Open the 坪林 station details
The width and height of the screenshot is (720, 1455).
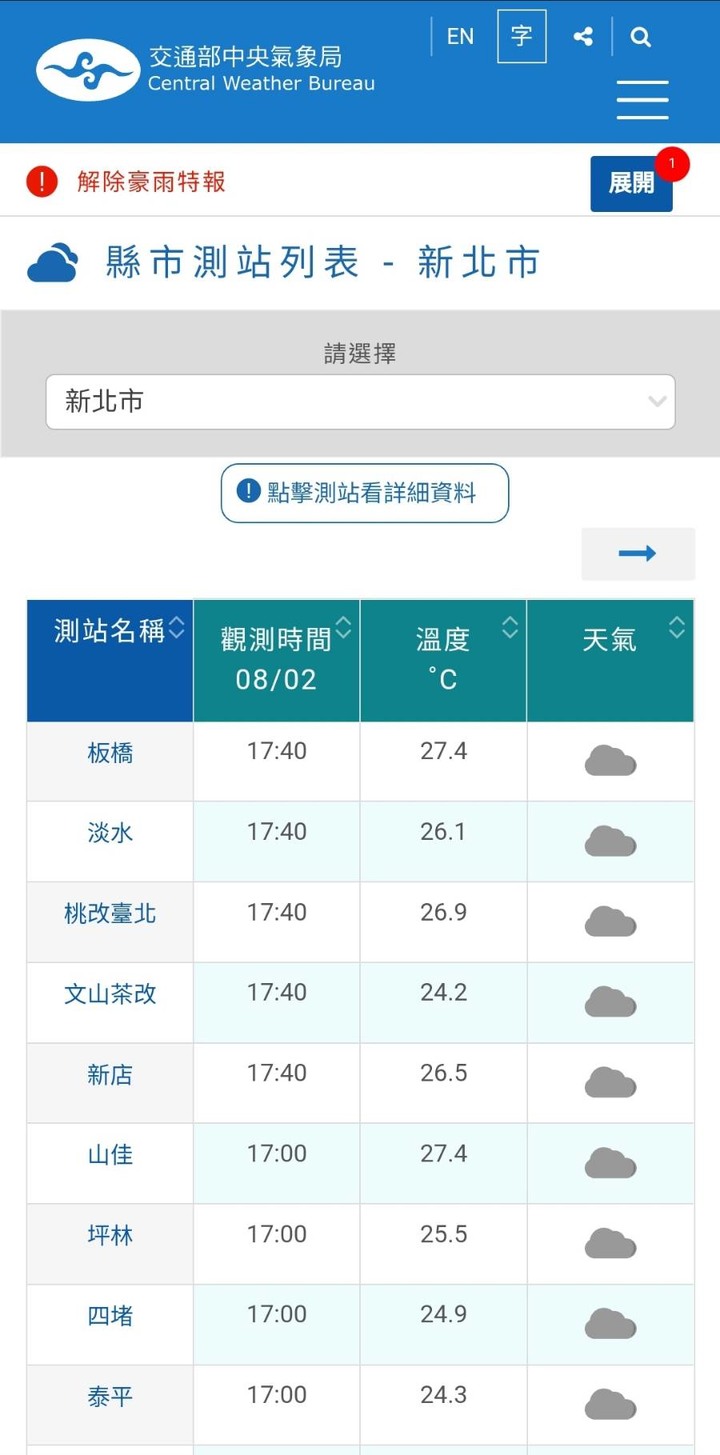point(110,1235)
